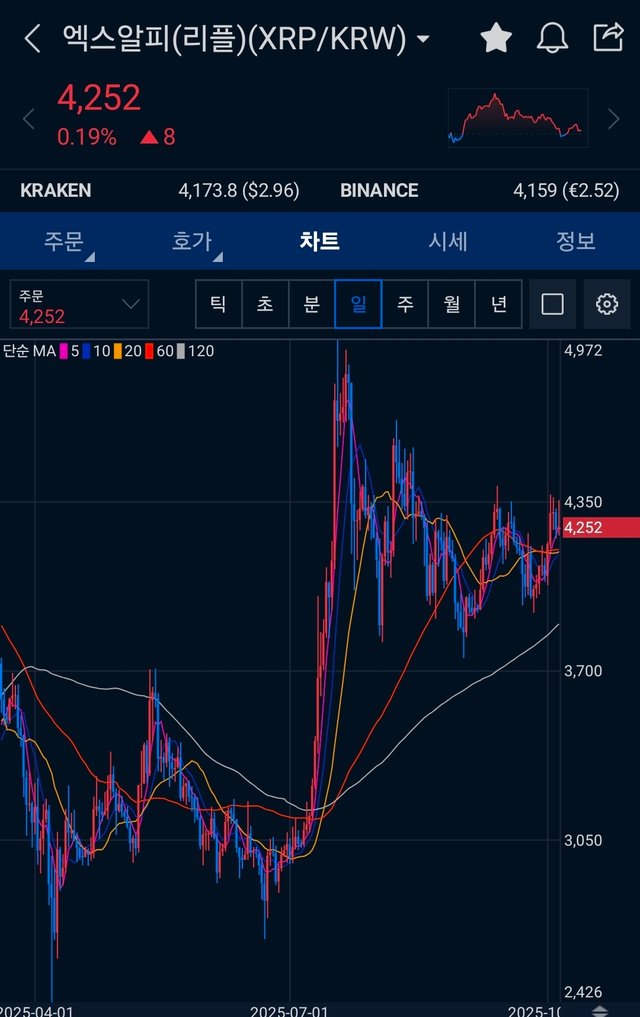Expand chart to fullscreen square button
Image resolution: width=640 pixels, height=1017 pixels.
coord(553,304)
